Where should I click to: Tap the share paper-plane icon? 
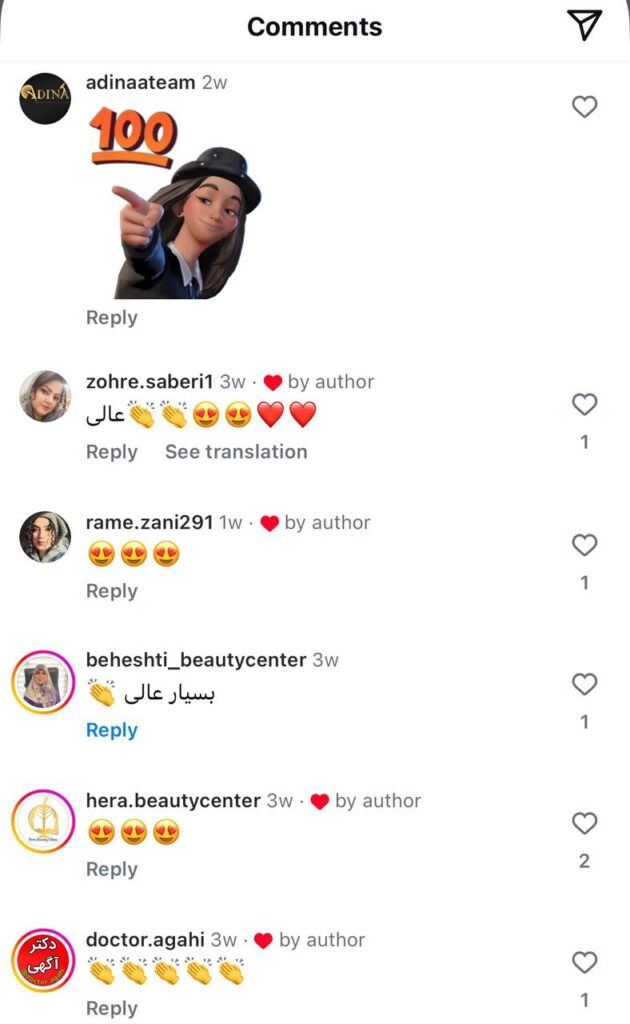[x=584, y=25]
